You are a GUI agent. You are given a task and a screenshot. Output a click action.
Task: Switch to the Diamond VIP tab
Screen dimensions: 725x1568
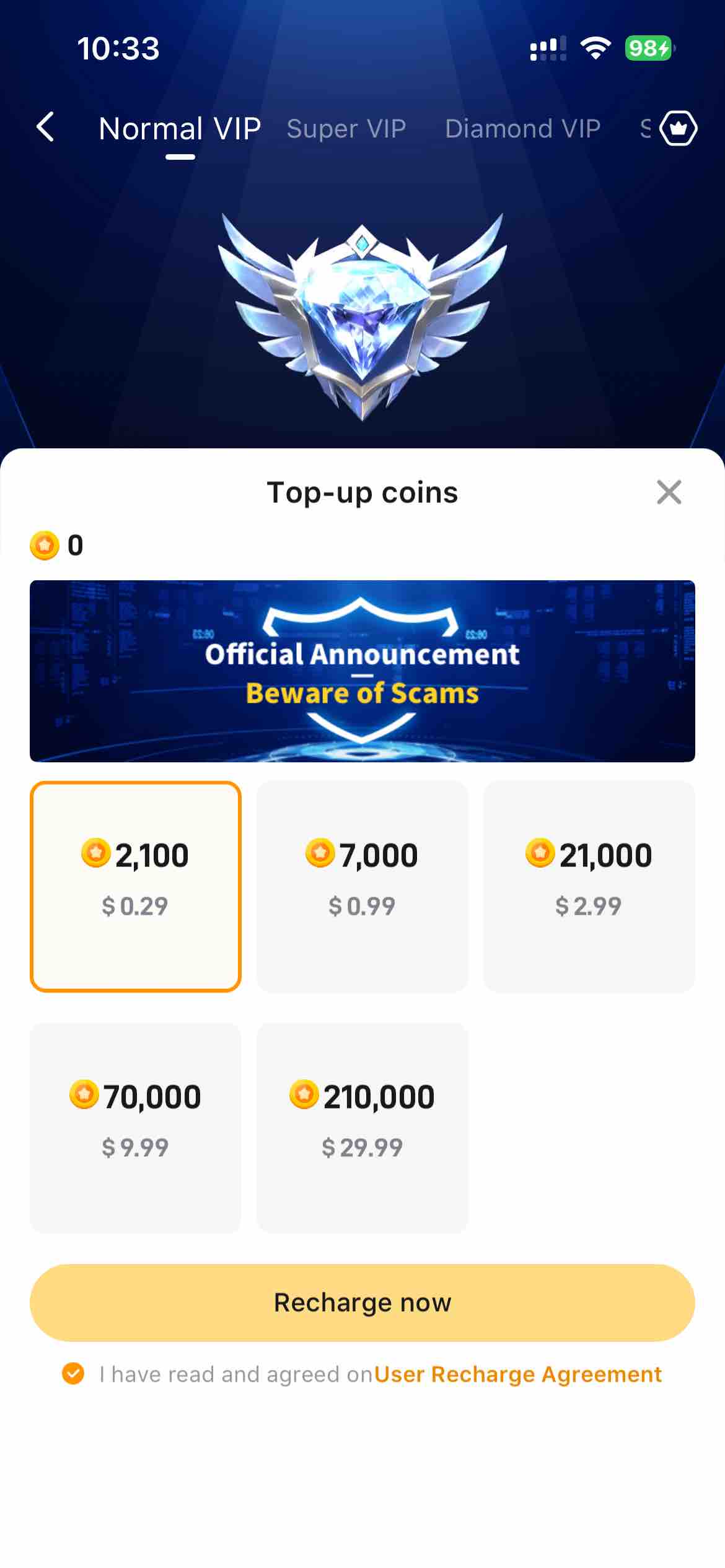522,129
